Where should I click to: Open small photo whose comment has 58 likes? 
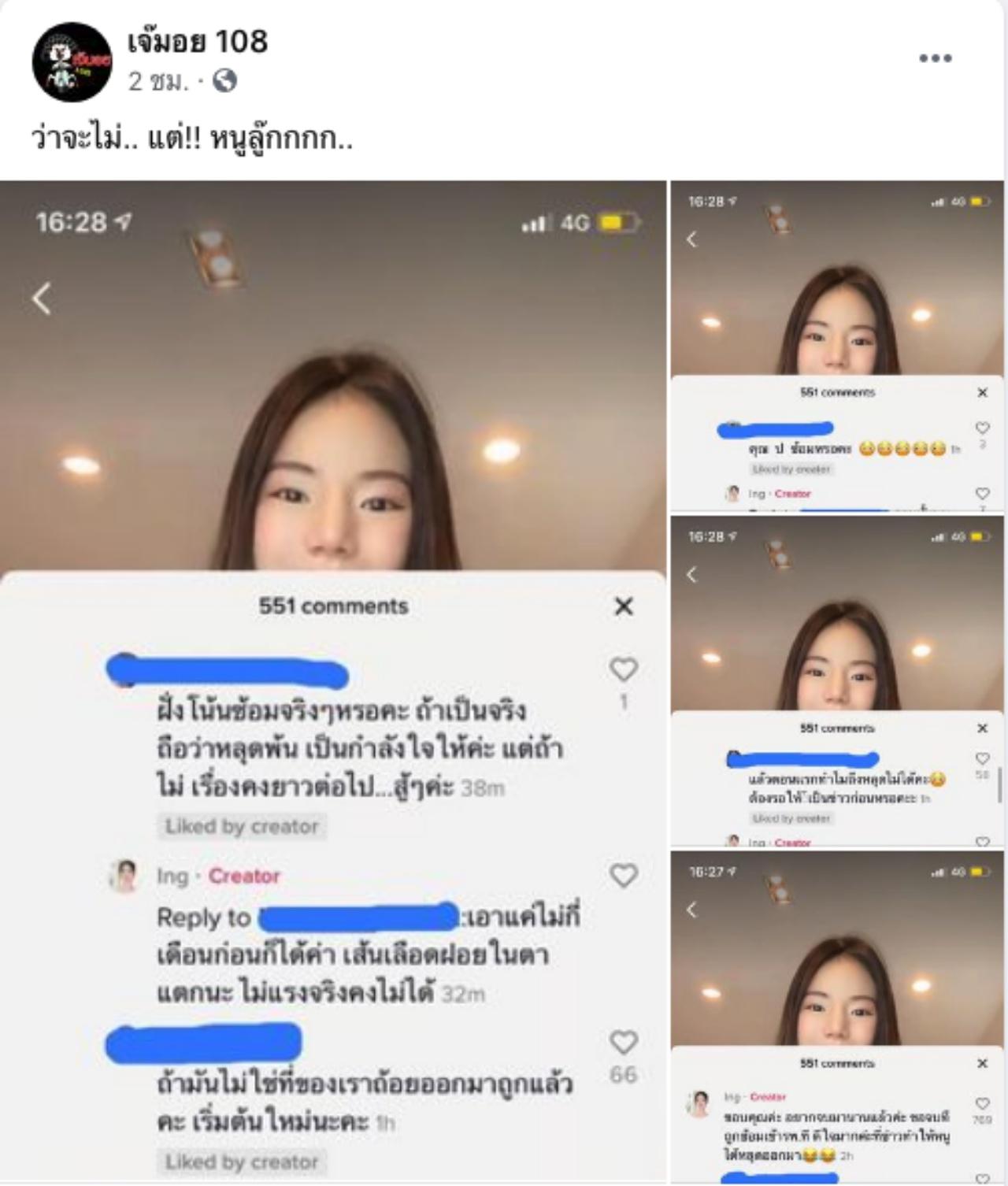838,681
